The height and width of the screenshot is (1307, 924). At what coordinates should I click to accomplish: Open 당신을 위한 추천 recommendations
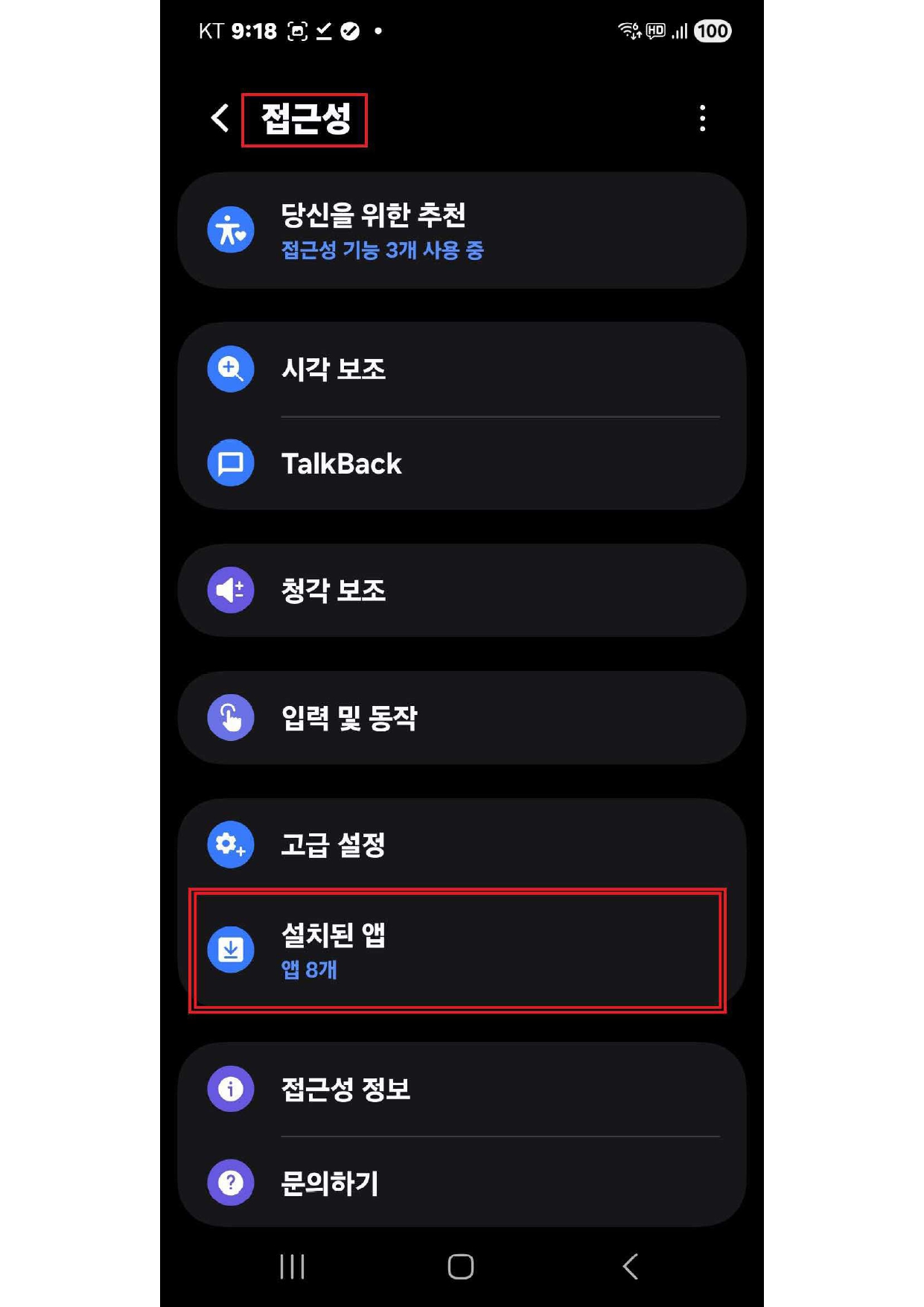462,231
